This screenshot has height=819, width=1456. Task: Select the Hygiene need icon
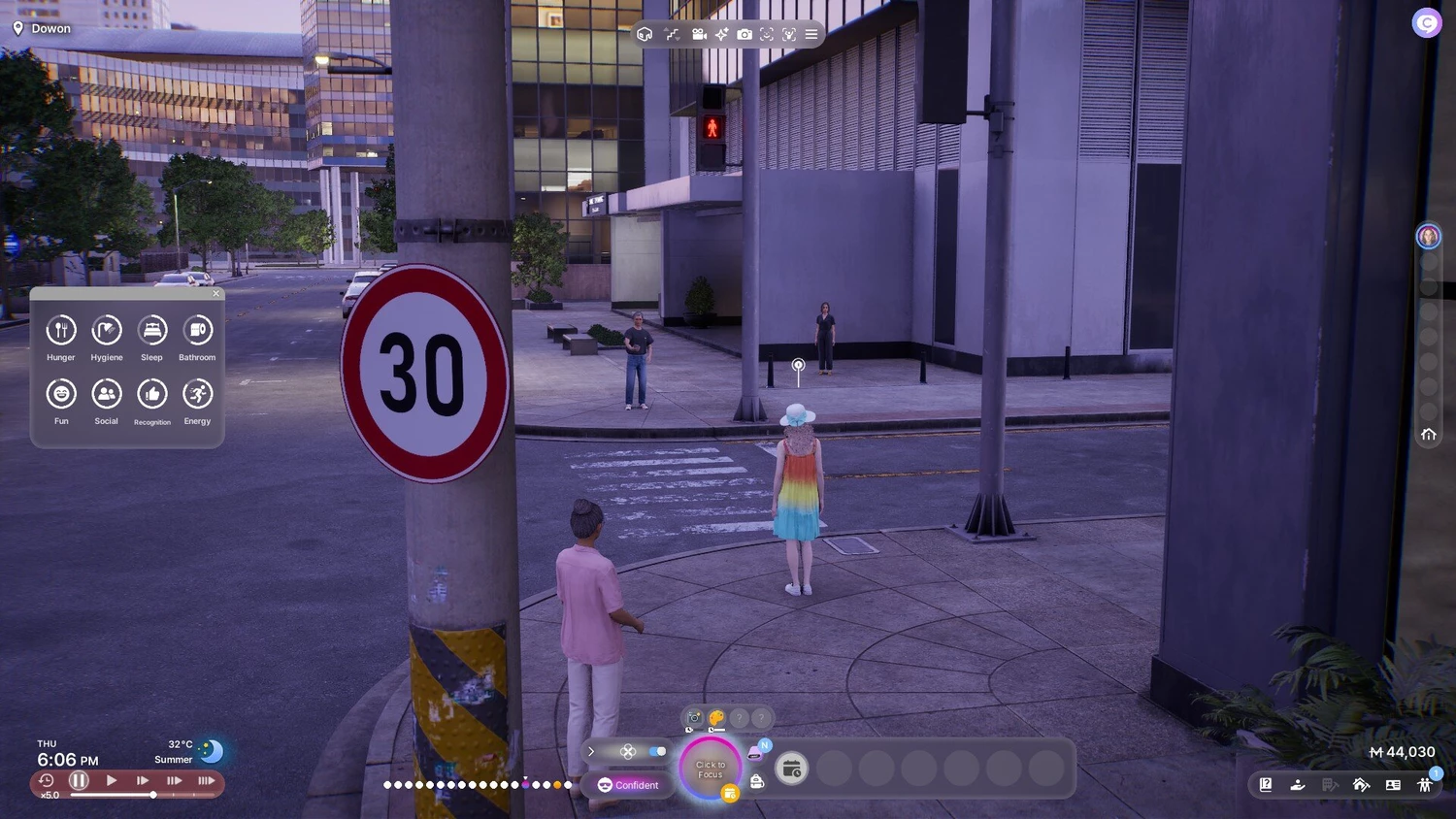tap(107, 331)
